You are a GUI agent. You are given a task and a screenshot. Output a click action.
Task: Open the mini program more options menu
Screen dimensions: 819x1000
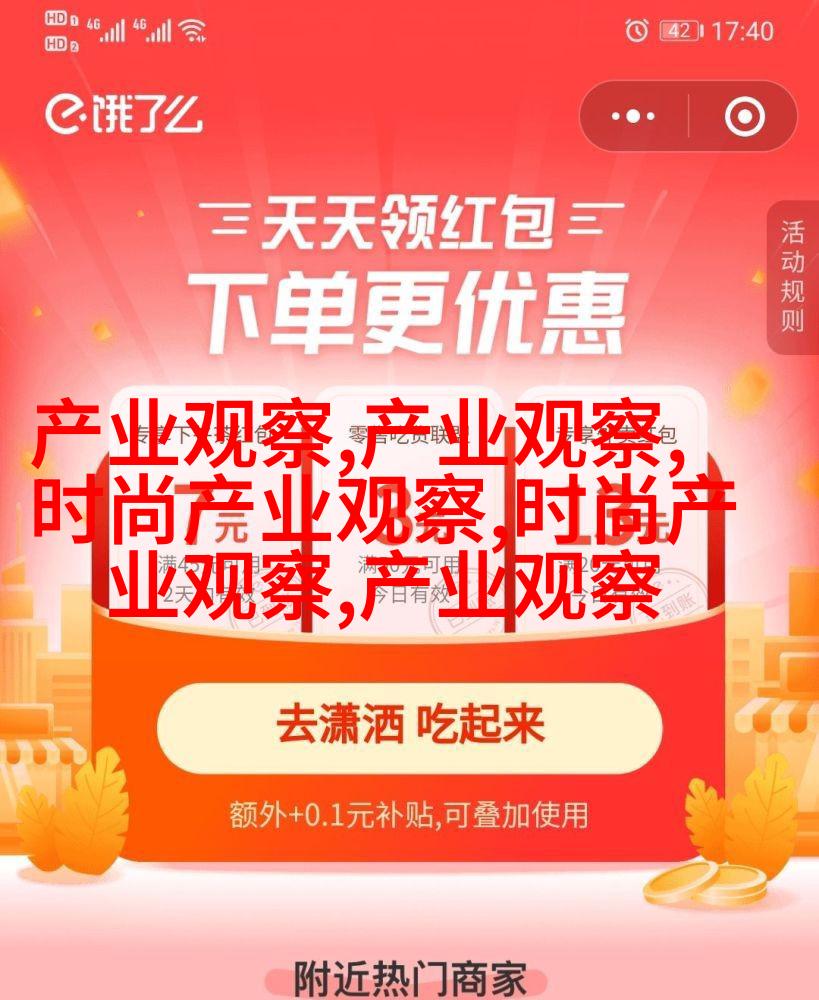[x=633, y=117]
